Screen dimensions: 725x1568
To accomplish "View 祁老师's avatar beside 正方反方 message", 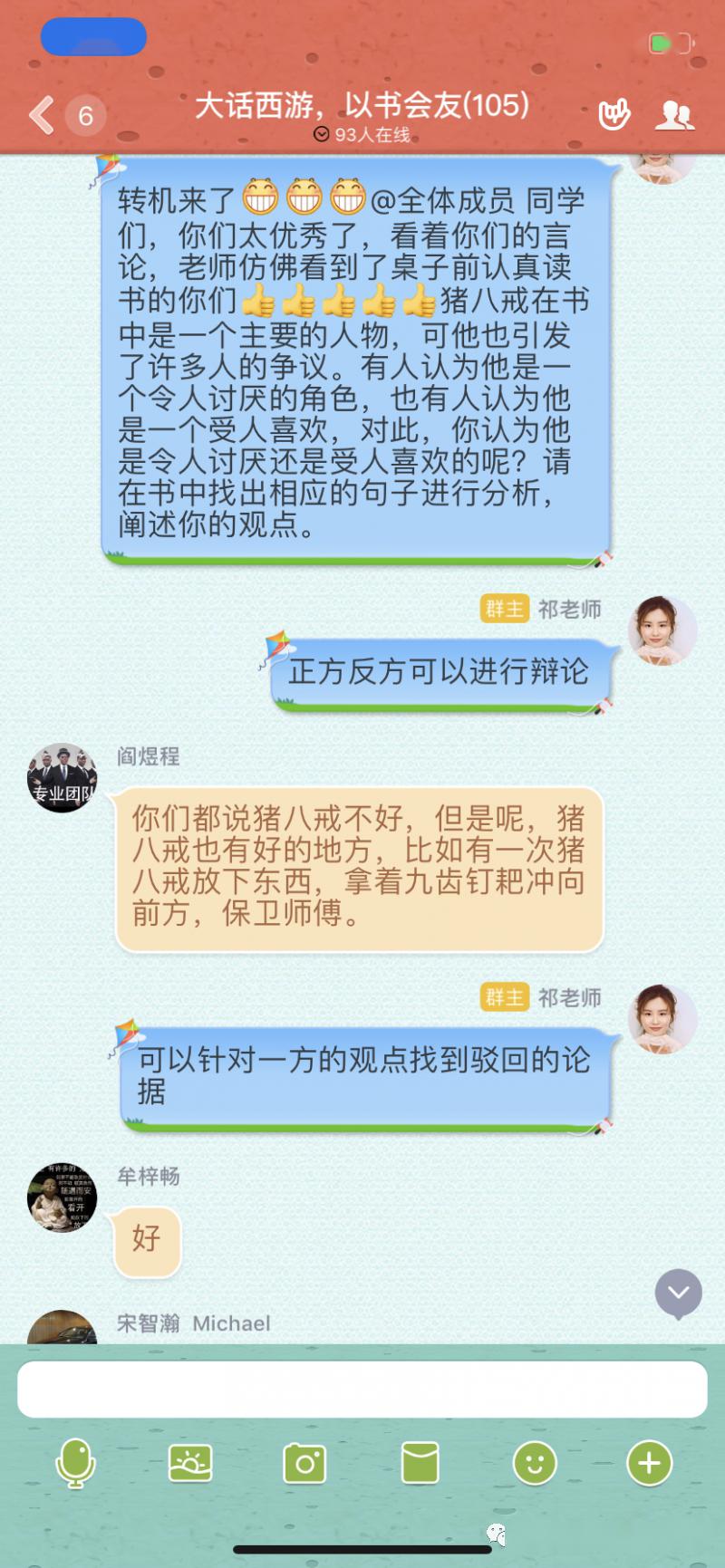I will (x=662, y=630).
